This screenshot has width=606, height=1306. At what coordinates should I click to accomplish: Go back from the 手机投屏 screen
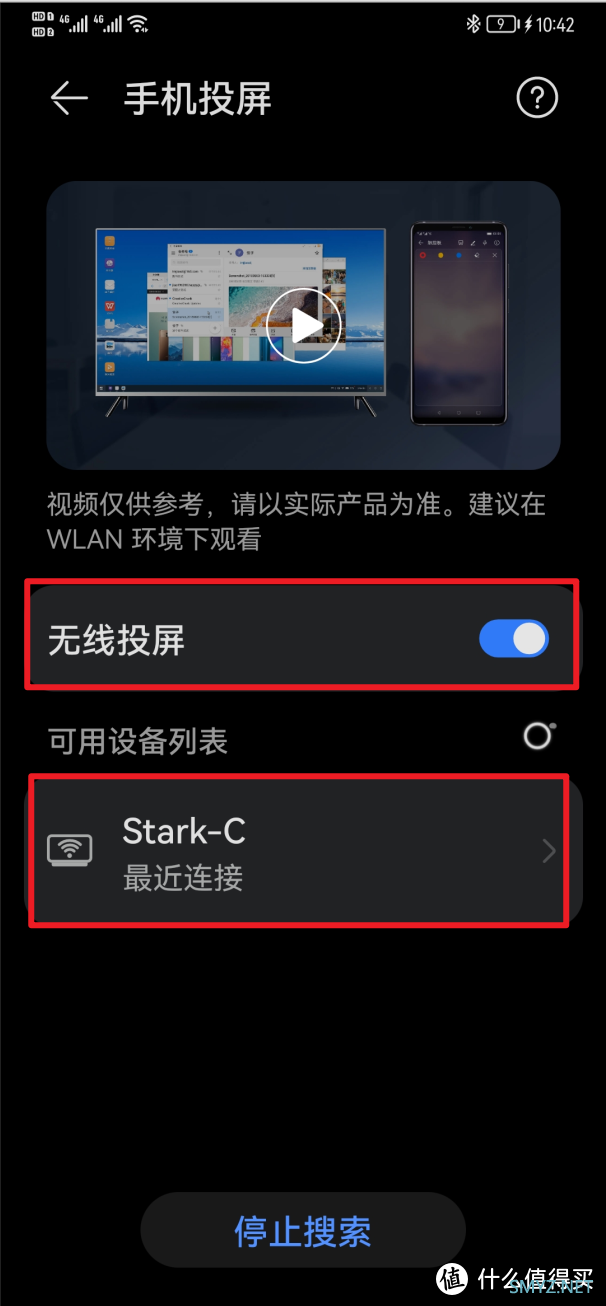[x=69, y=98]
